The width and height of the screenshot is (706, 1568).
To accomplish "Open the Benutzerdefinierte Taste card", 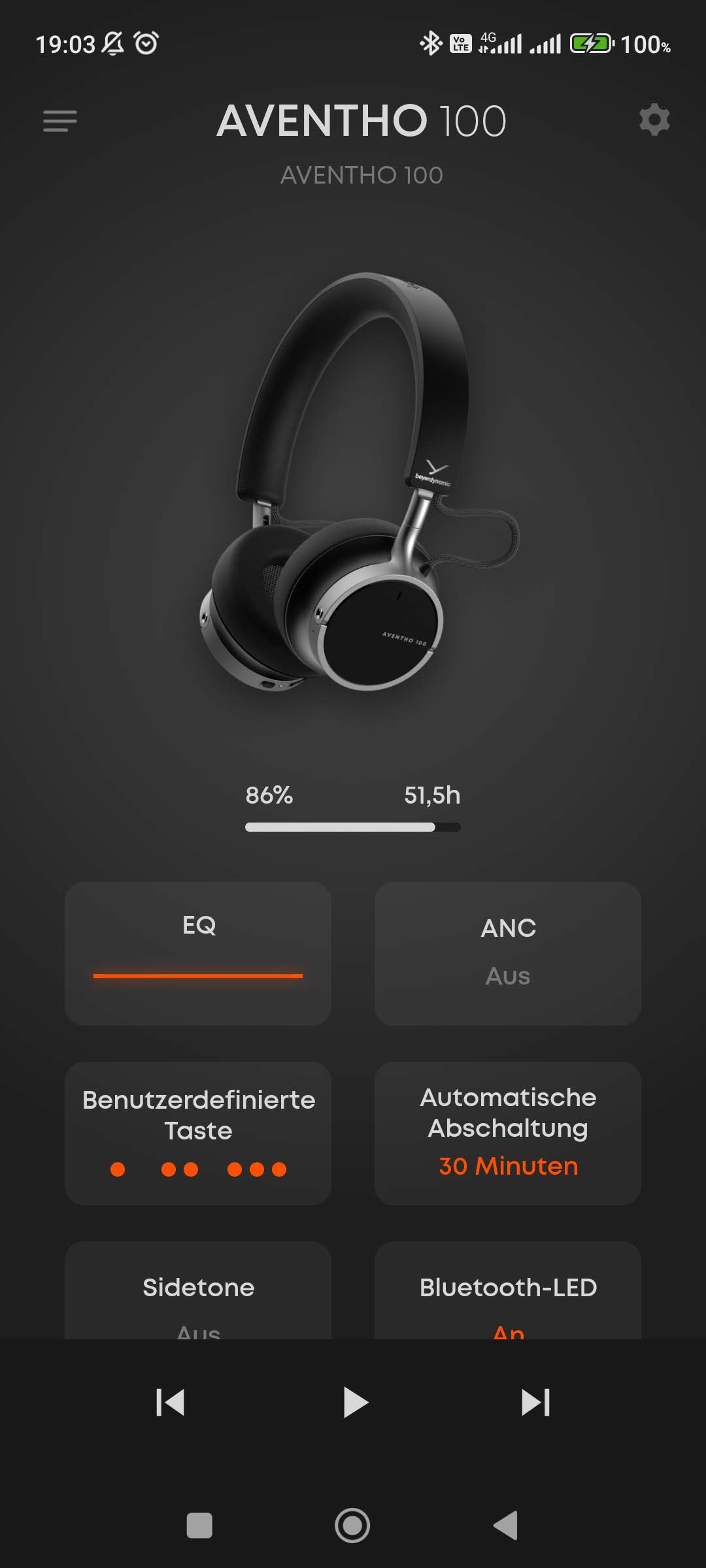I will 198,1133.
